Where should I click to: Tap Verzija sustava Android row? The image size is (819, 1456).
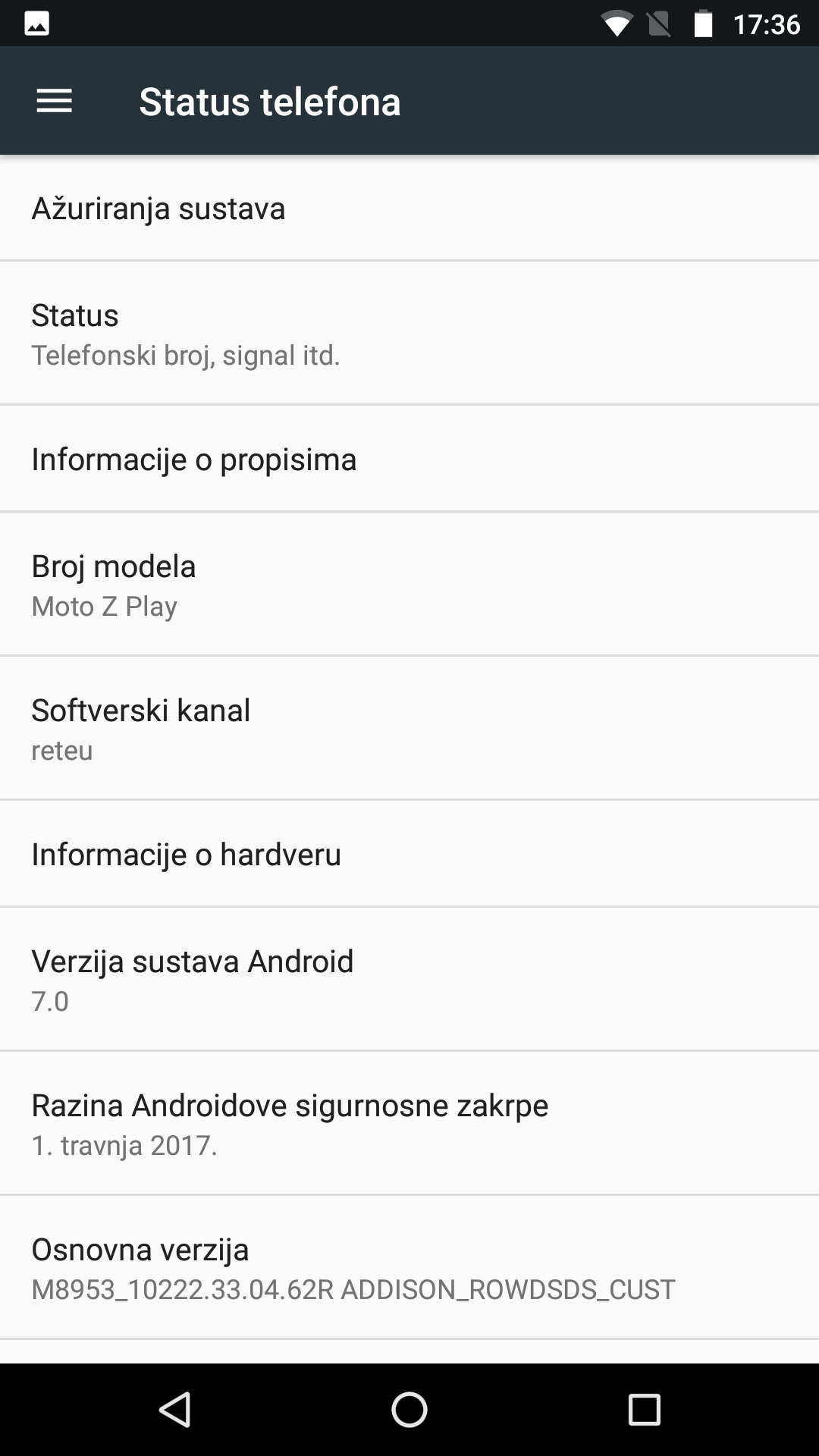(x=409, y=979)
